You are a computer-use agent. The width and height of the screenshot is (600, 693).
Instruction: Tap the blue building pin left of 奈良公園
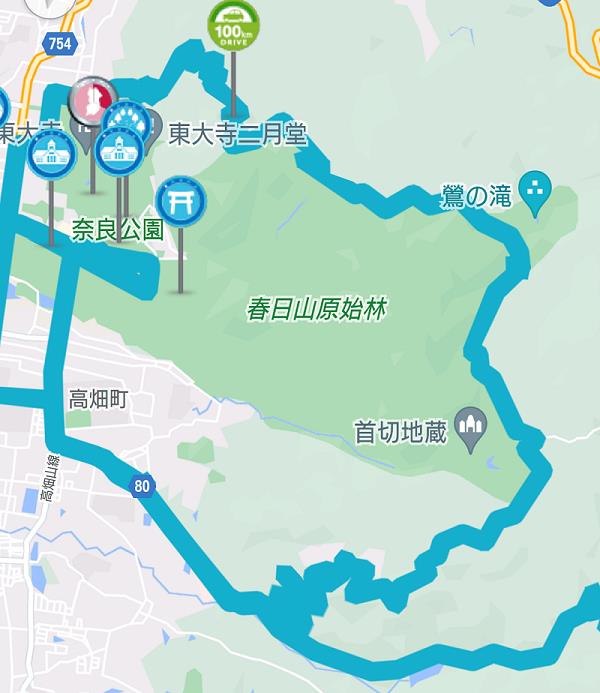click(51, 155)
